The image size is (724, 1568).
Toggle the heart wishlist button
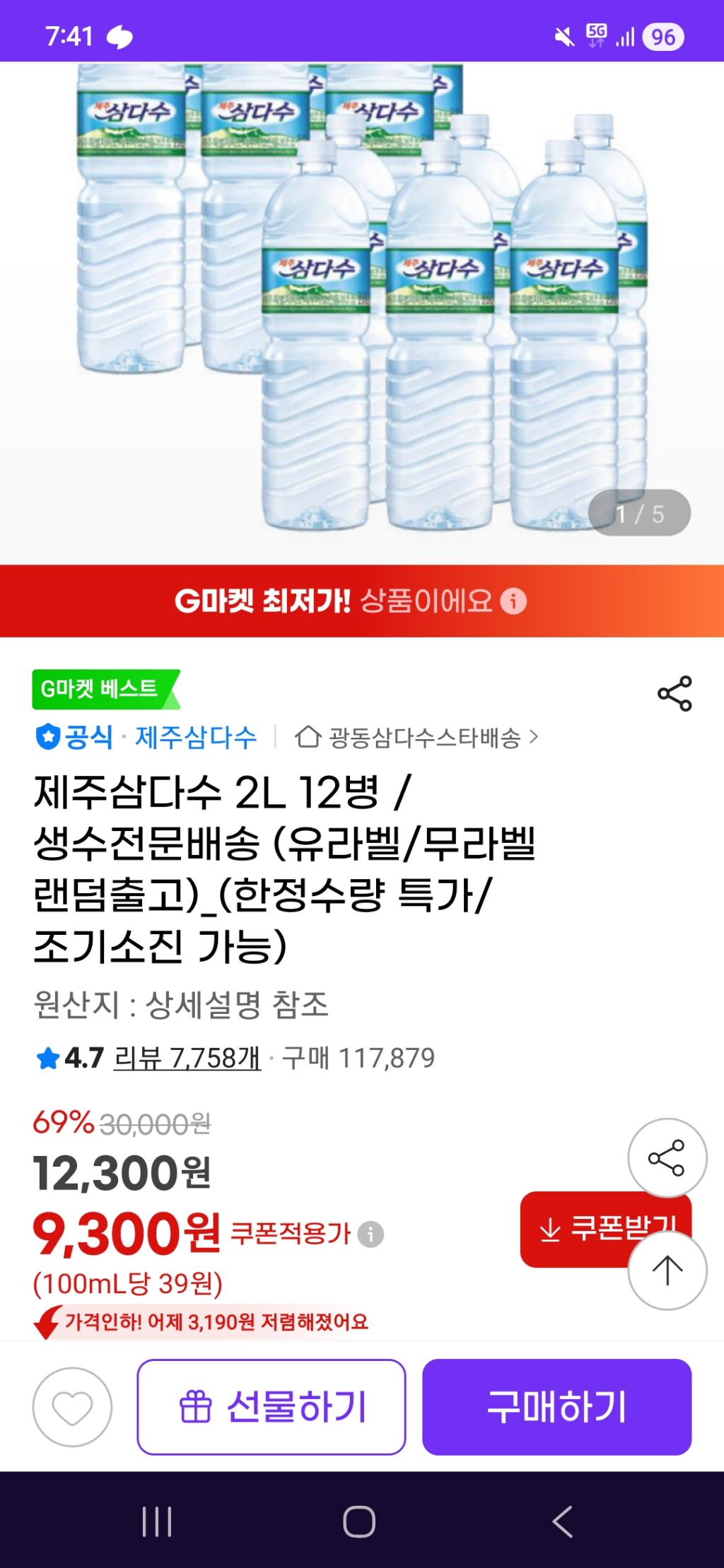click(x=69, y=1405)
